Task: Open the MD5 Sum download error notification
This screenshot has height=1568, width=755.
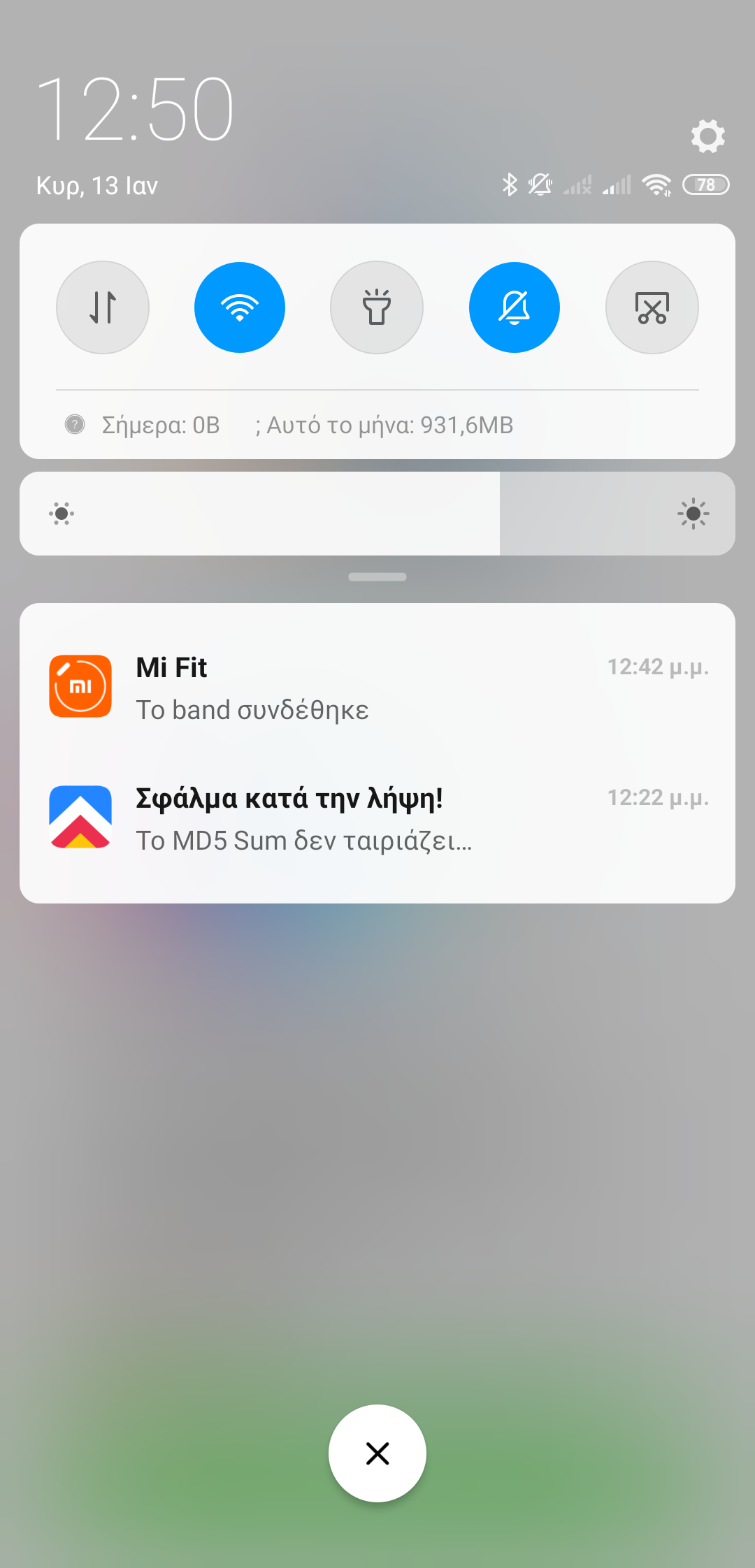Action: (377, 819)
